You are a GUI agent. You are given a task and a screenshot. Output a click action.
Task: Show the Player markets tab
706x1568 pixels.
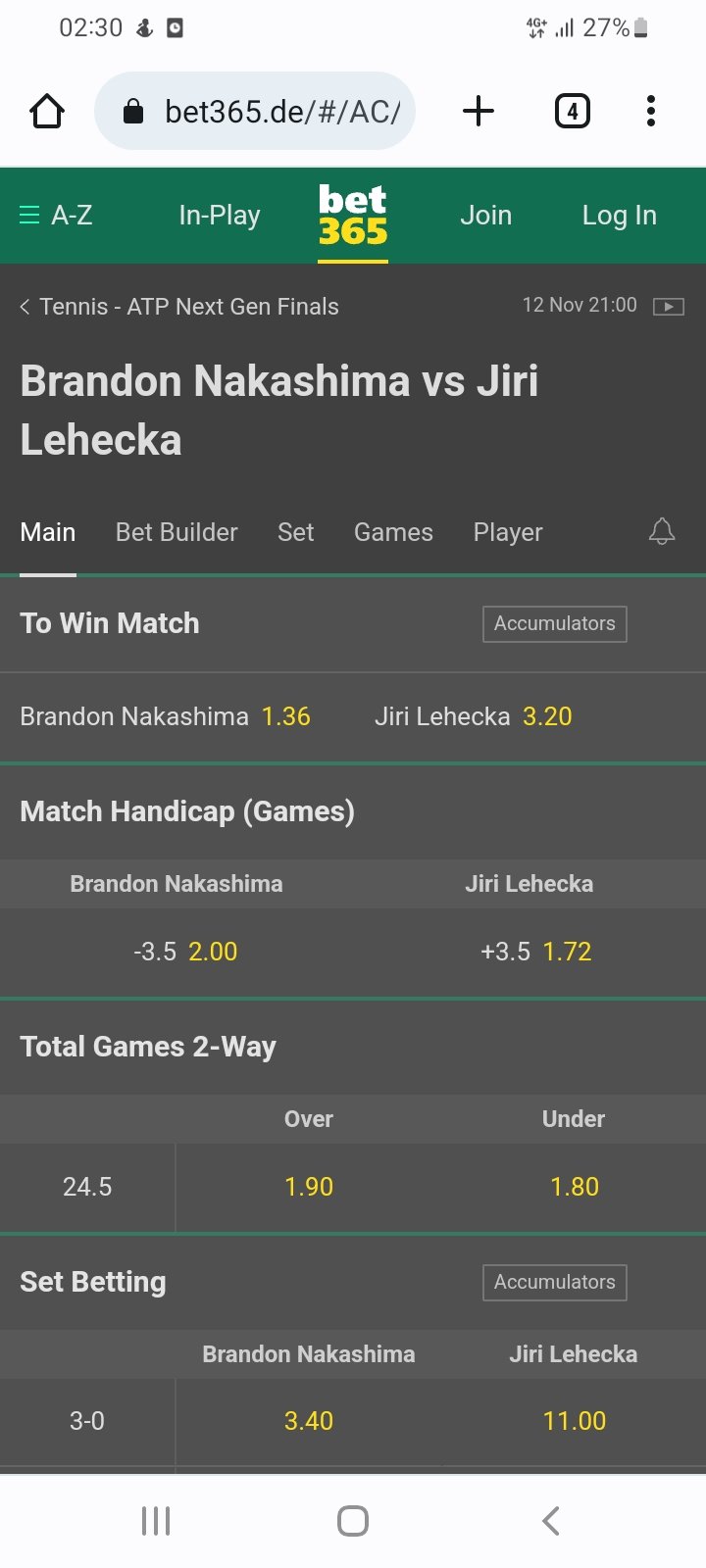point(507,532)
